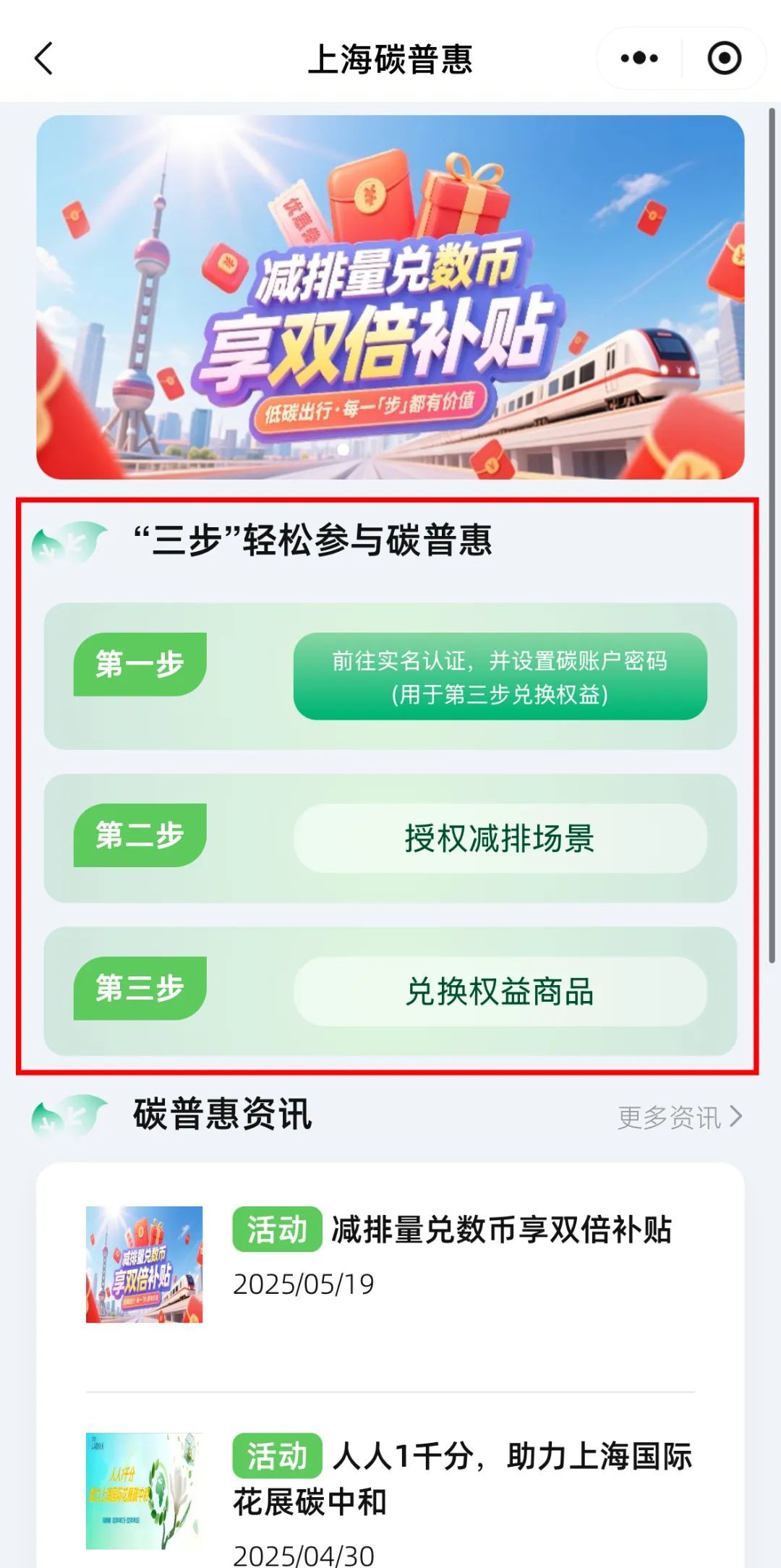Open the mini program more-options menu

[x=639, y=59]
